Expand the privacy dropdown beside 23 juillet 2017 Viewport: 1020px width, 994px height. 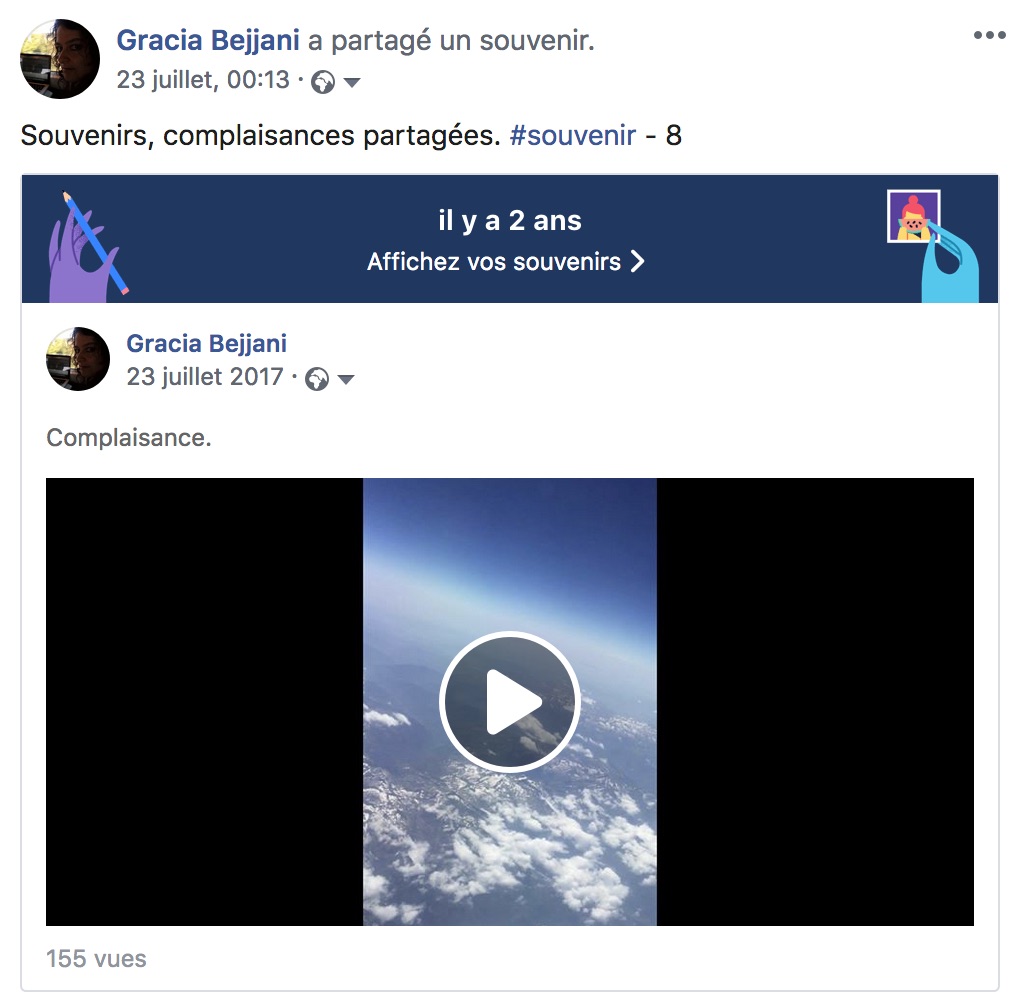click(x=346, y=379)
